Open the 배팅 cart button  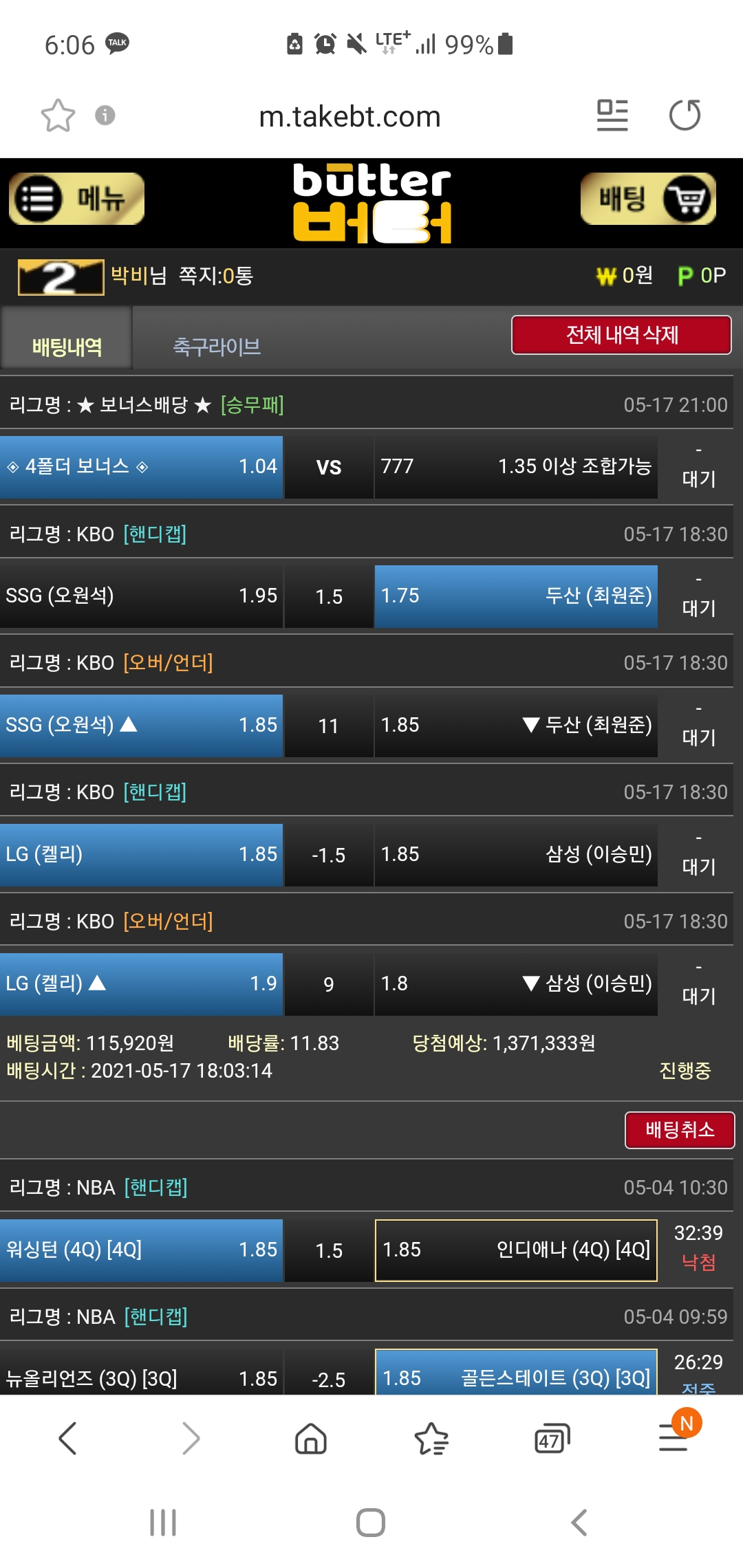pyautogui.click(x=648, y=199)
